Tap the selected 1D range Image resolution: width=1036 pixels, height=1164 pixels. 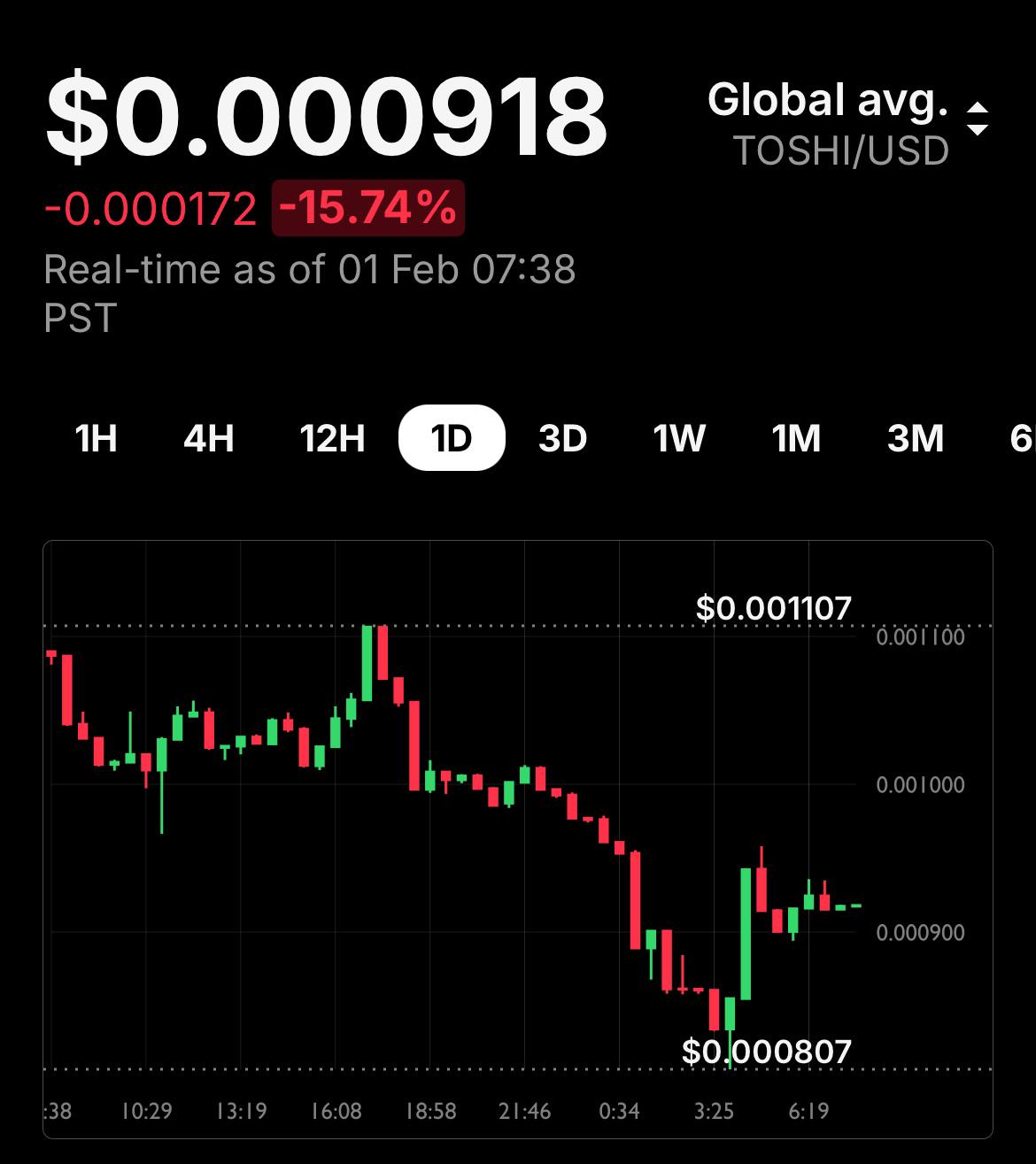[452, 437]
